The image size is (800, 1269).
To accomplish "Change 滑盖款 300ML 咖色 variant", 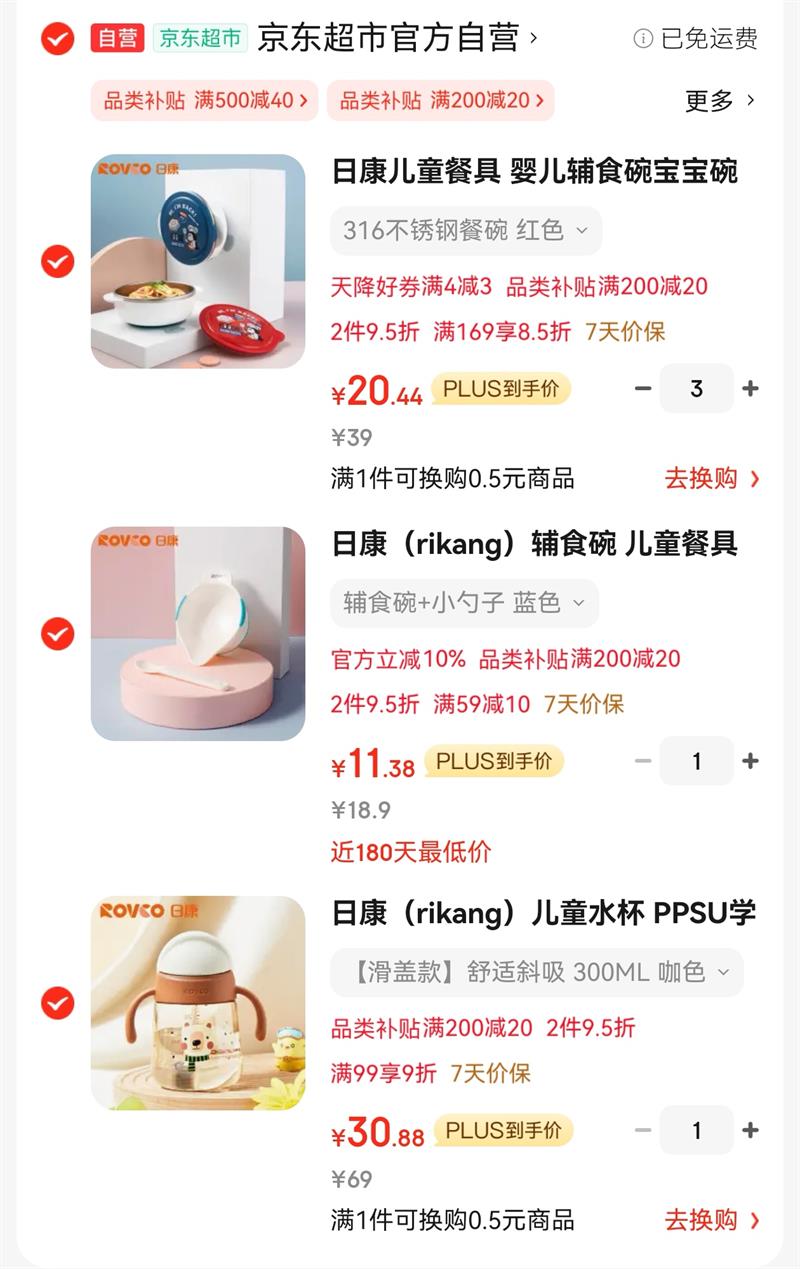I will coord(536,972).
